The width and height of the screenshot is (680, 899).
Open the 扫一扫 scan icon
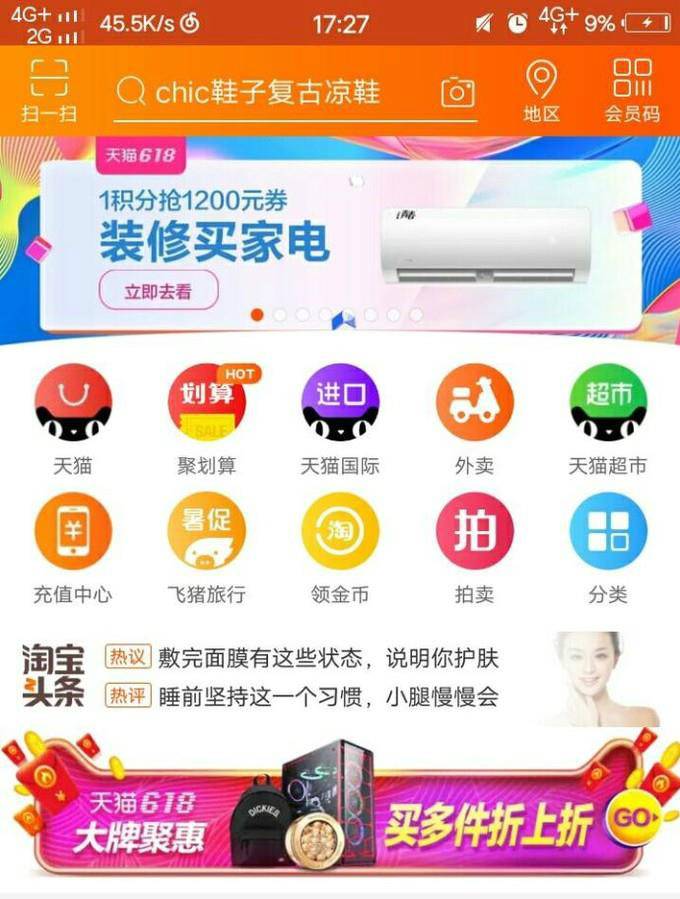tap(48, 90)
